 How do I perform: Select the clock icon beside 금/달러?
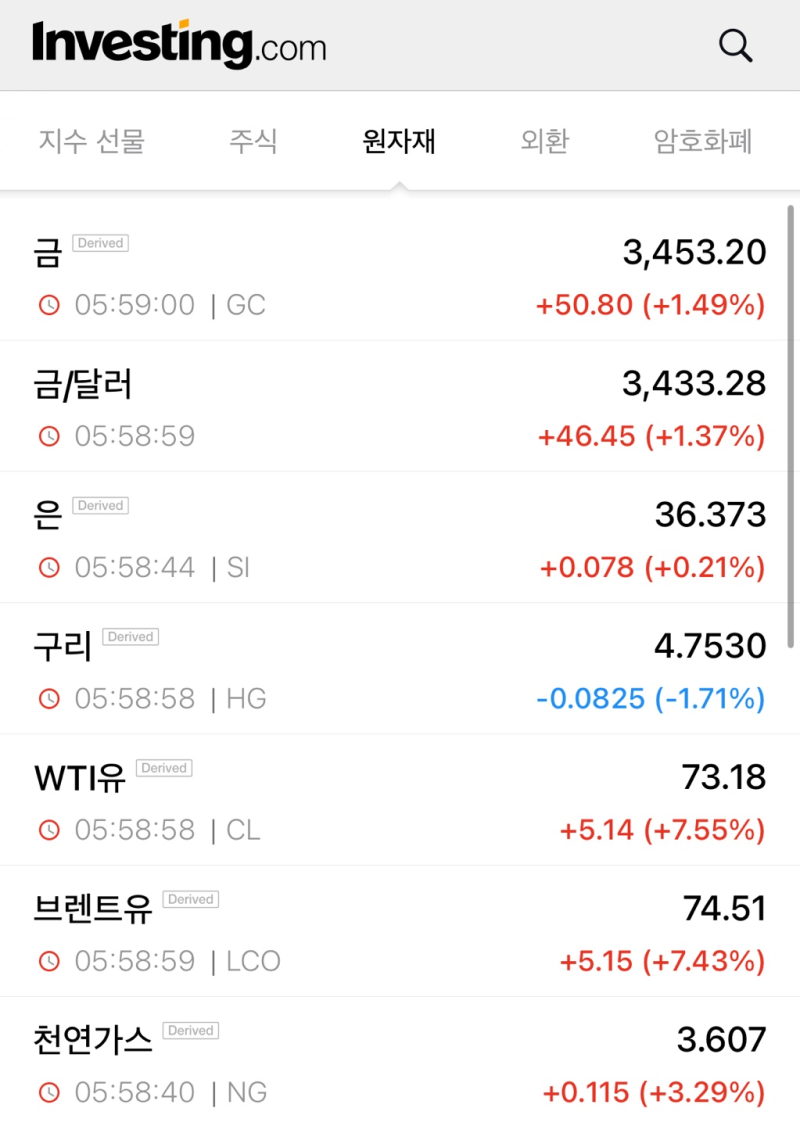[49, 436]
